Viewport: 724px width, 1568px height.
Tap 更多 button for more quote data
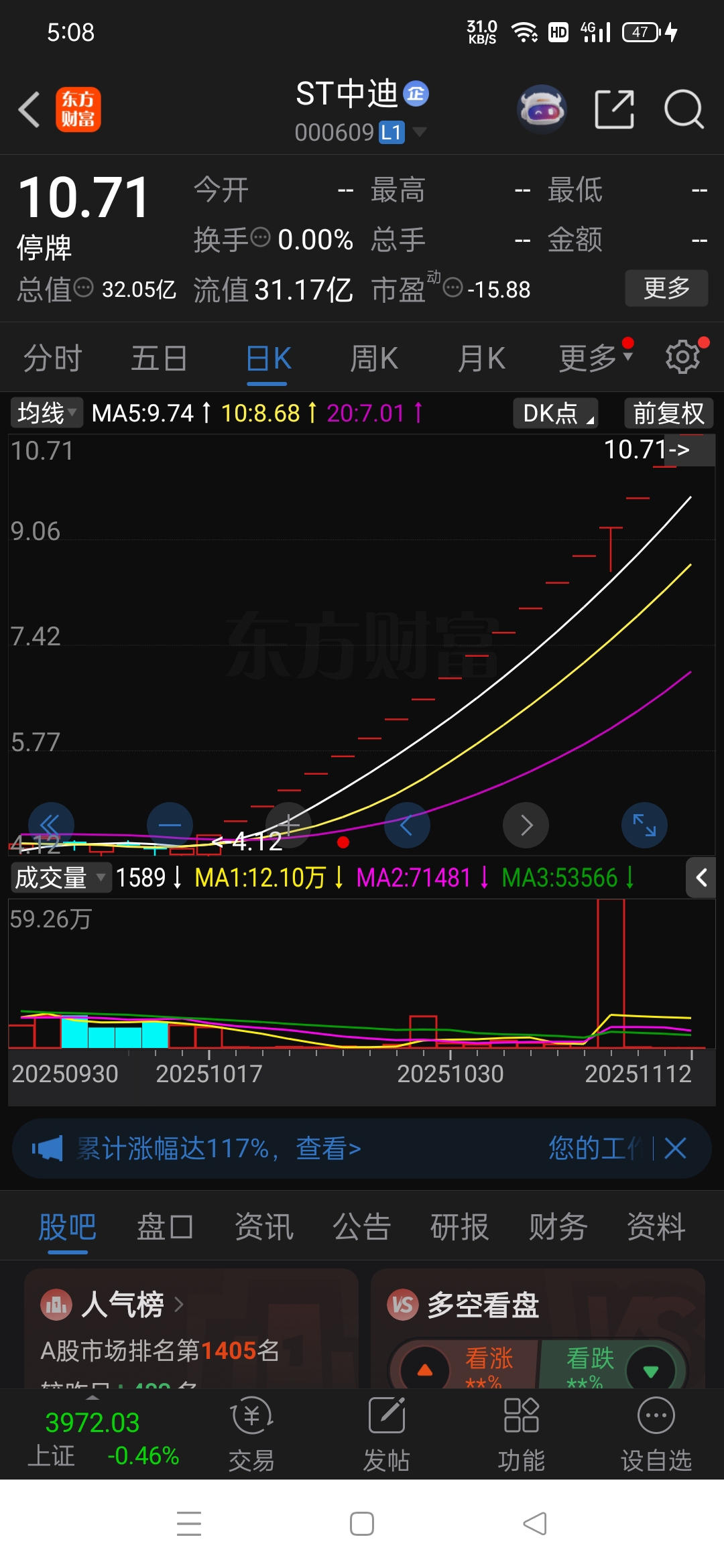click(666, 288)
